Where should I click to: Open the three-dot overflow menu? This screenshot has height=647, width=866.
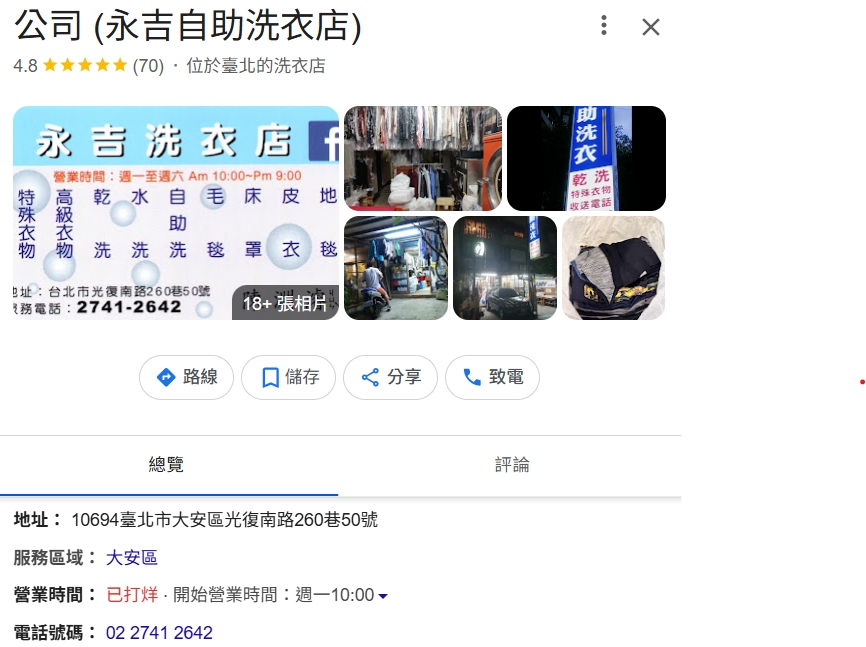click(603, 26)
